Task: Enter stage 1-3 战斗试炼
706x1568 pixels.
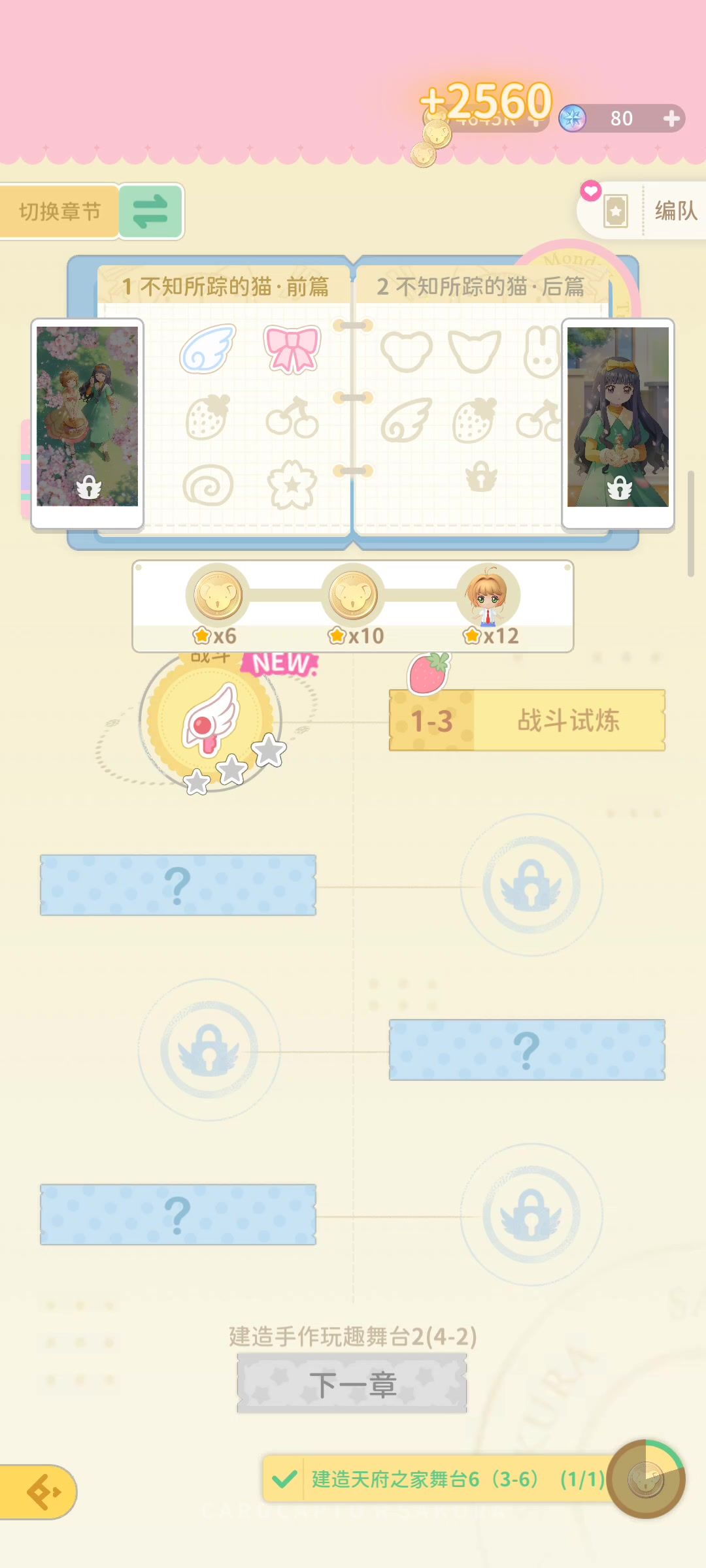Action: 527,721
